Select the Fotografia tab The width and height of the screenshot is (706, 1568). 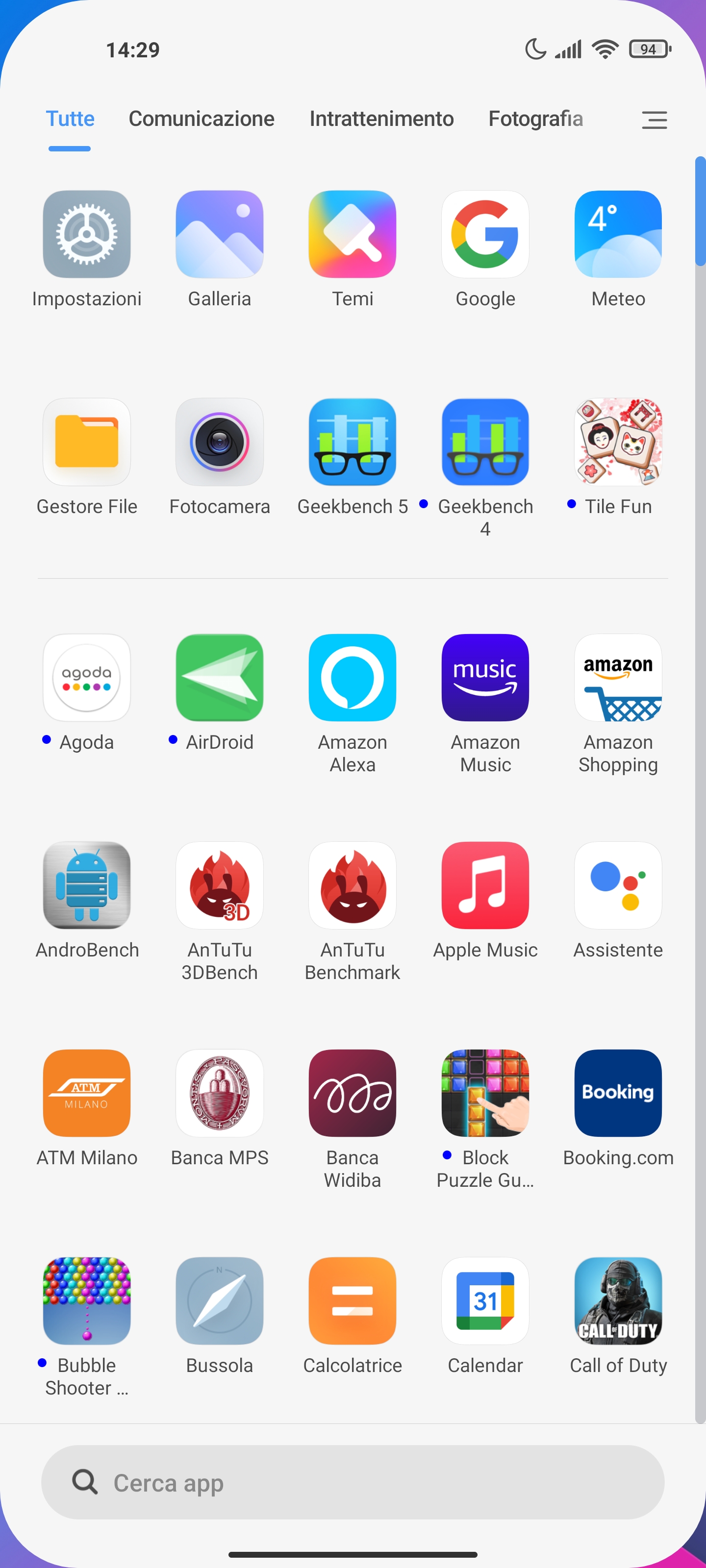point(535,119)
